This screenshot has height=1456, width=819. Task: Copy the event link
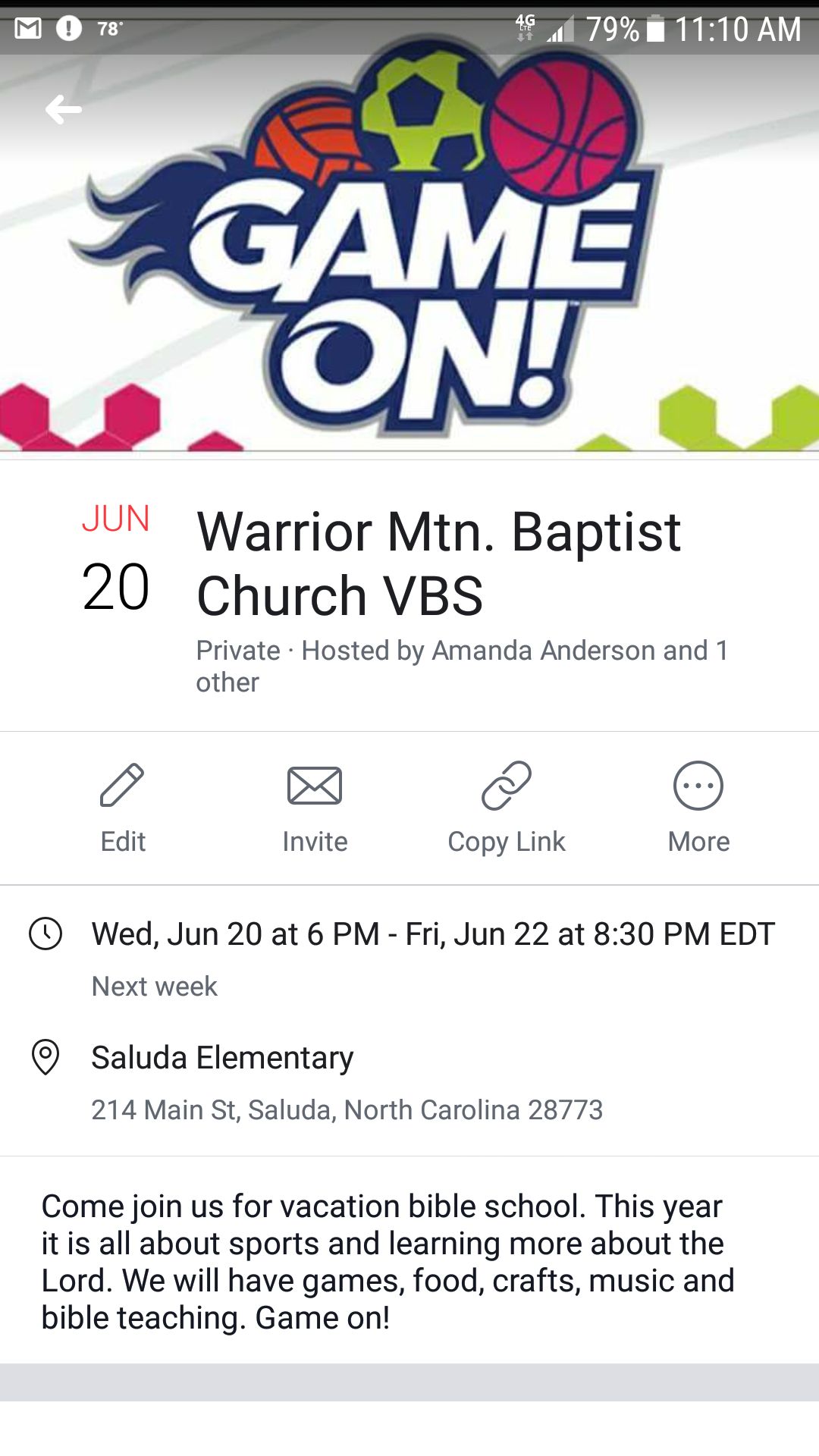click(507, 808)
